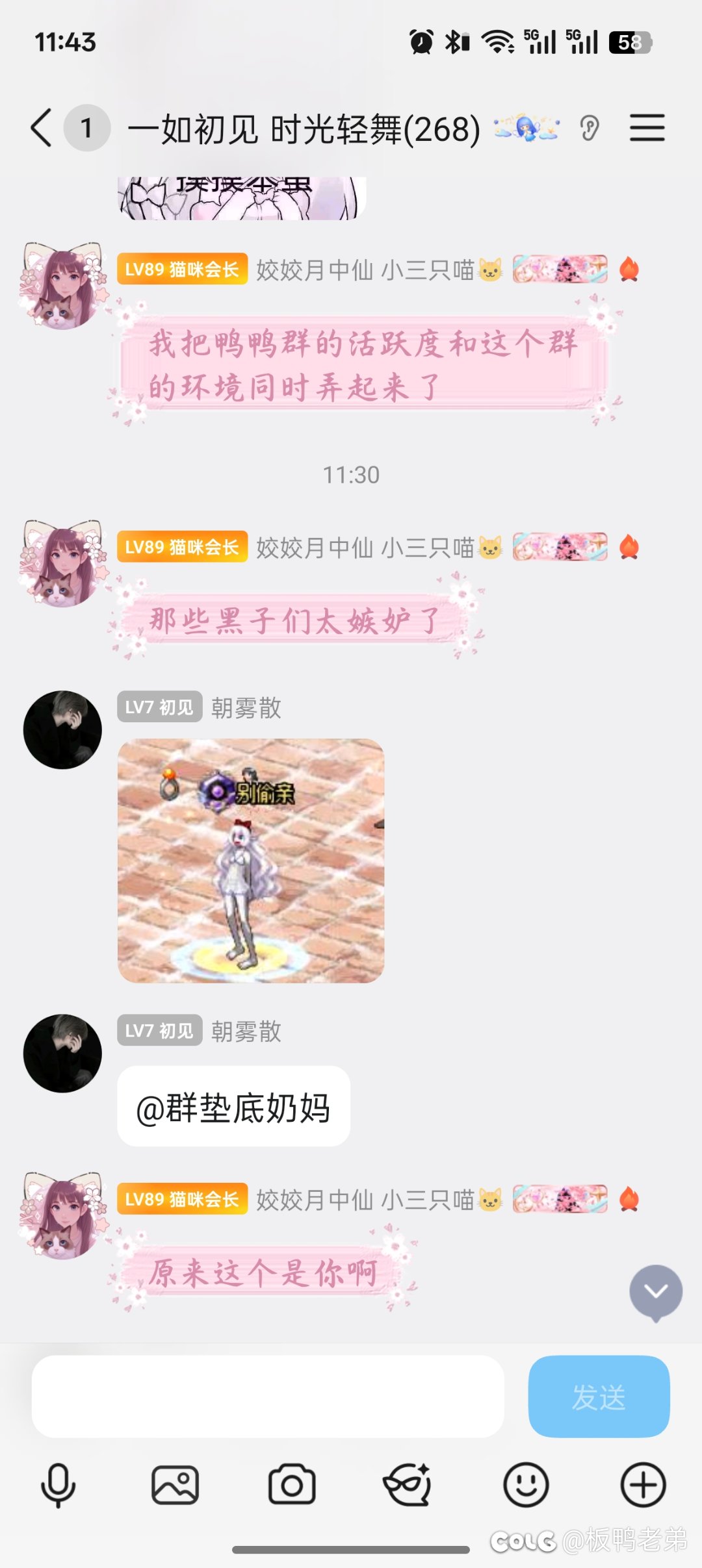The width and height of the screenshot is (702, 1568).
Task: Launch the camera to take a photo
Action: [x=292, y=1485]
